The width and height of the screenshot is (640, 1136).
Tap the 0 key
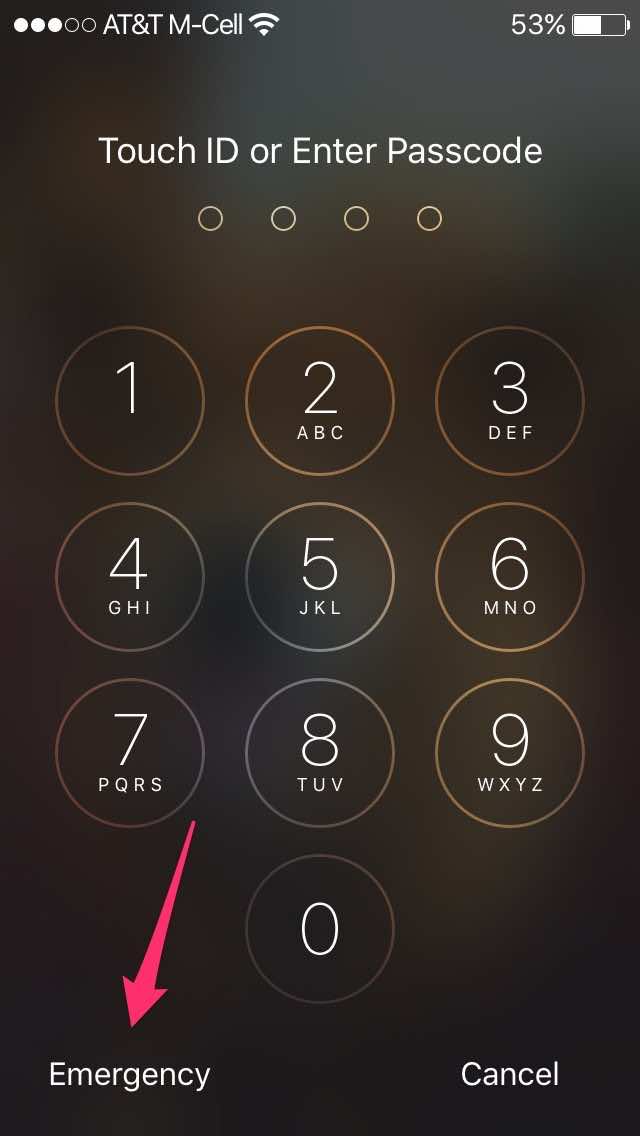pyautogui.click(x=320, y=928)
